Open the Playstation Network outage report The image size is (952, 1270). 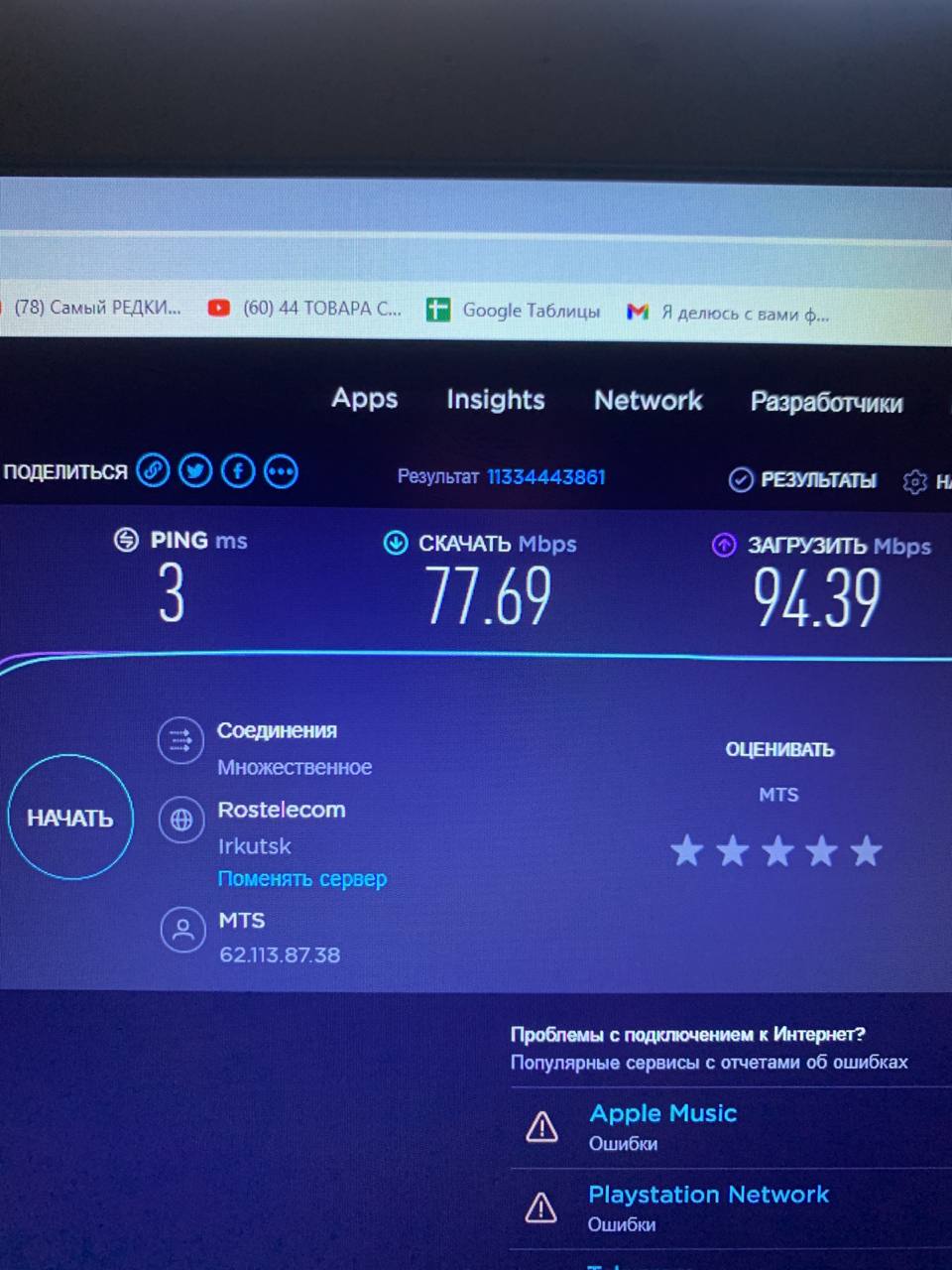tap(708, 1195)
